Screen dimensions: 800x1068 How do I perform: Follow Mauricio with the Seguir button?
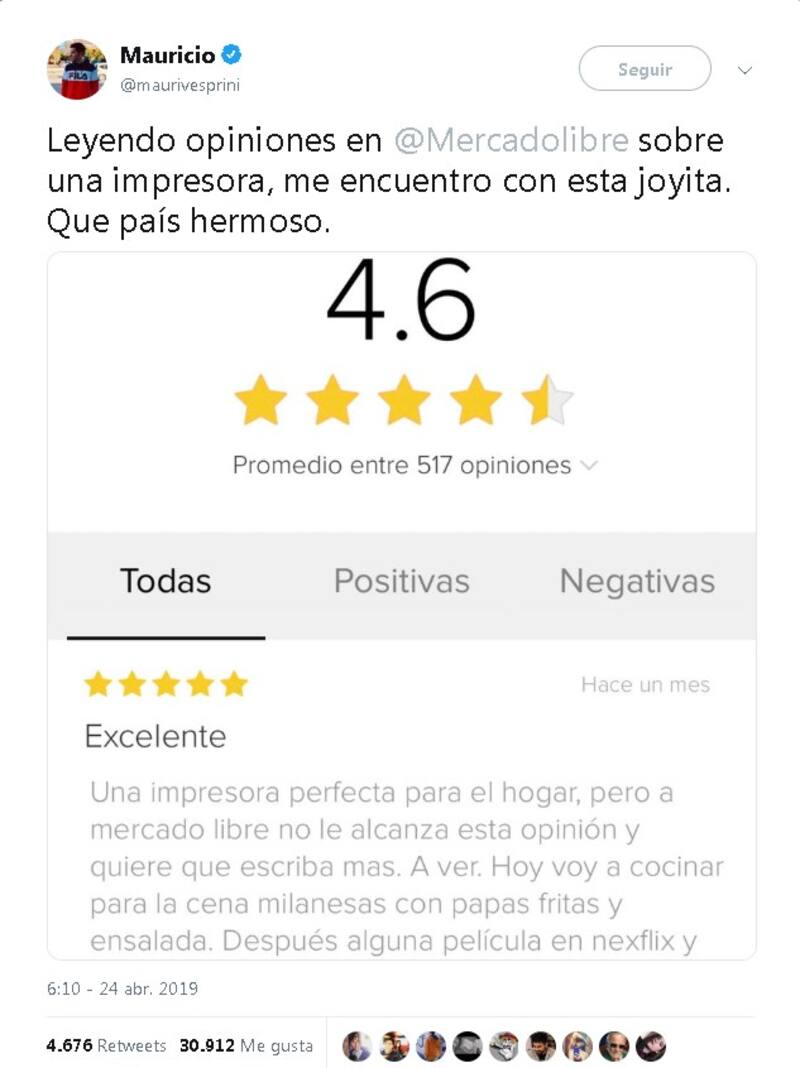[x=645, y=70]
